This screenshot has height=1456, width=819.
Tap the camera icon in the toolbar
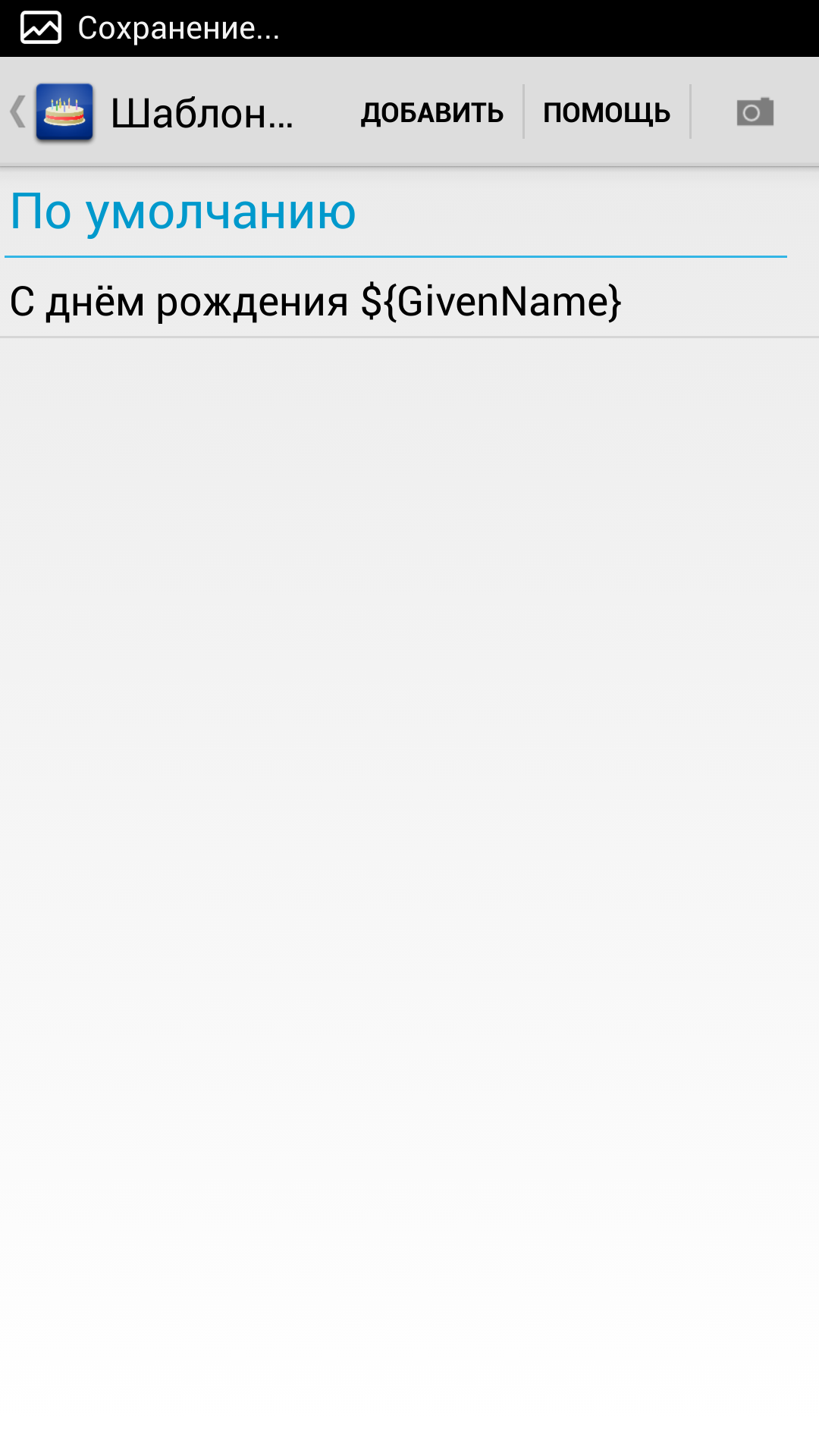[x=755, y=112]
